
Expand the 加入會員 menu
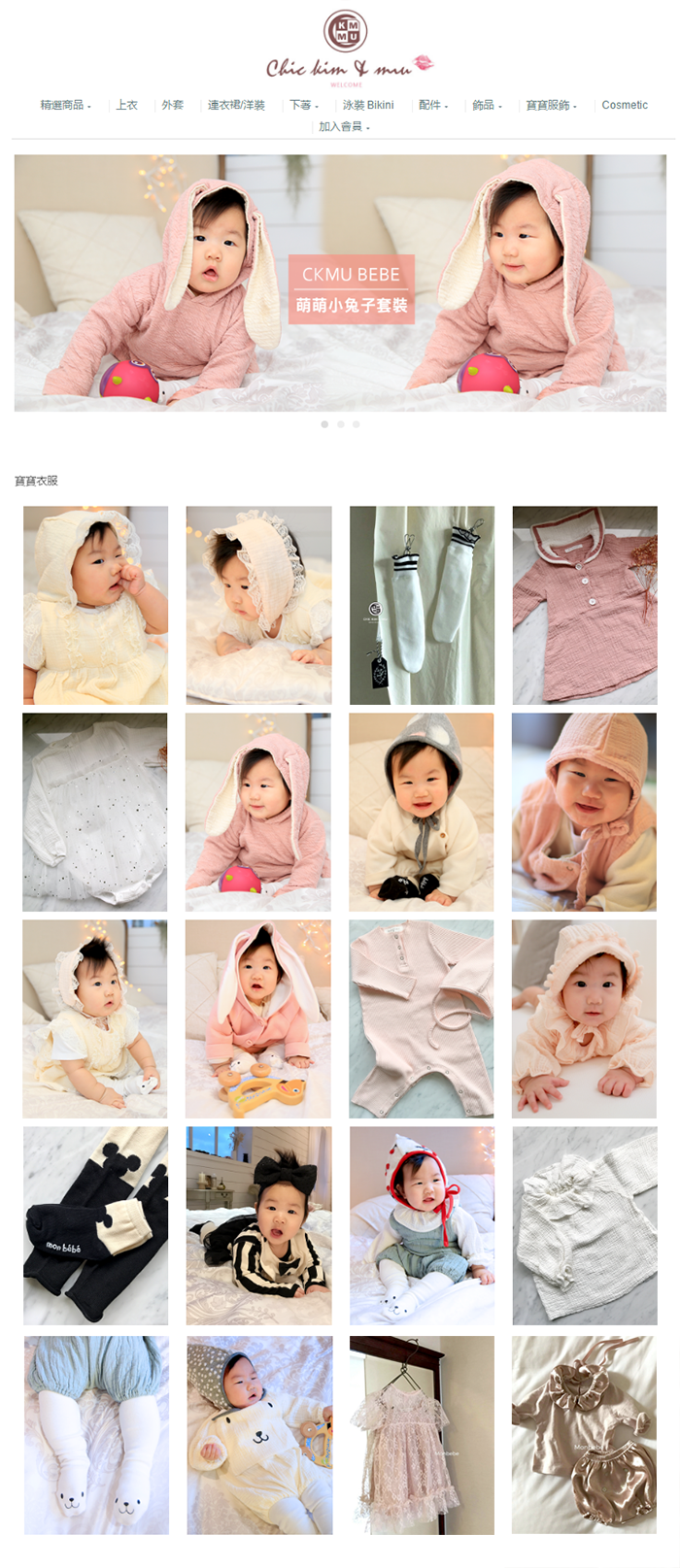[344, 126]
